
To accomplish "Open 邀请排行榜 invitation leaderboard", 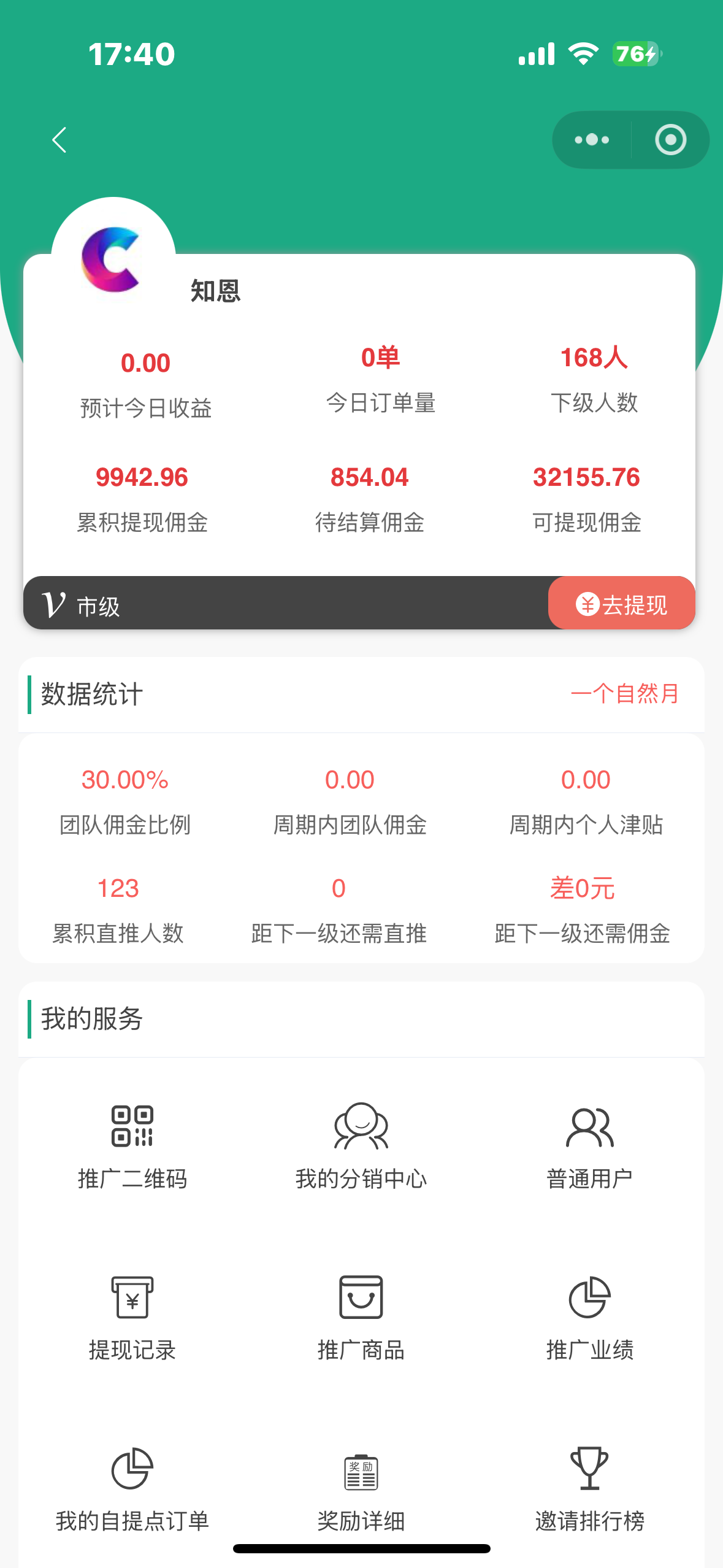I will click(x=589, y=1488).
